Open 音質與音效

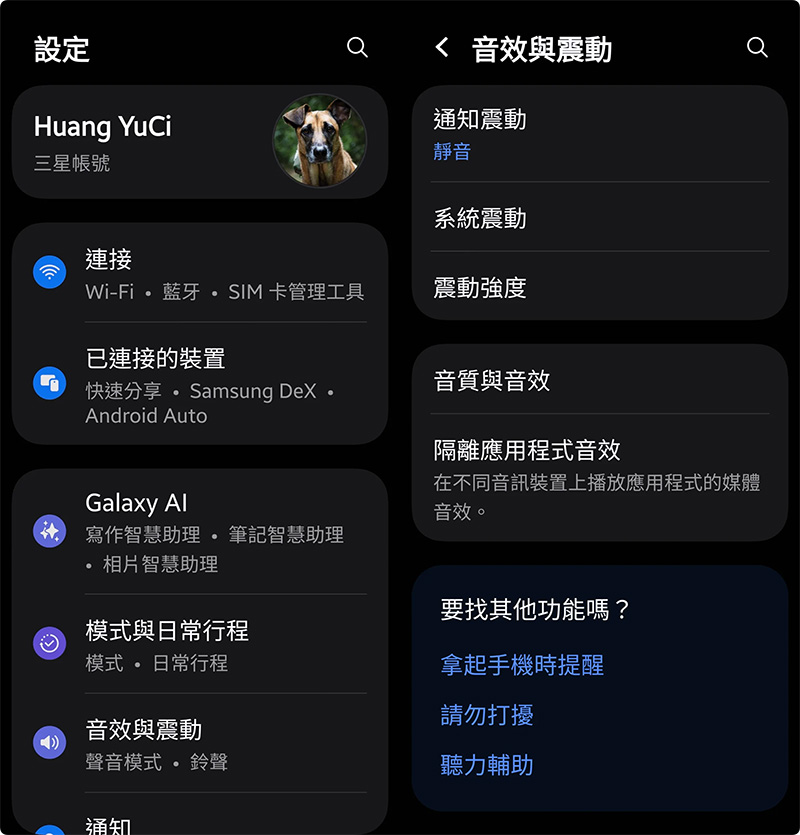click(x=600, y=380)
